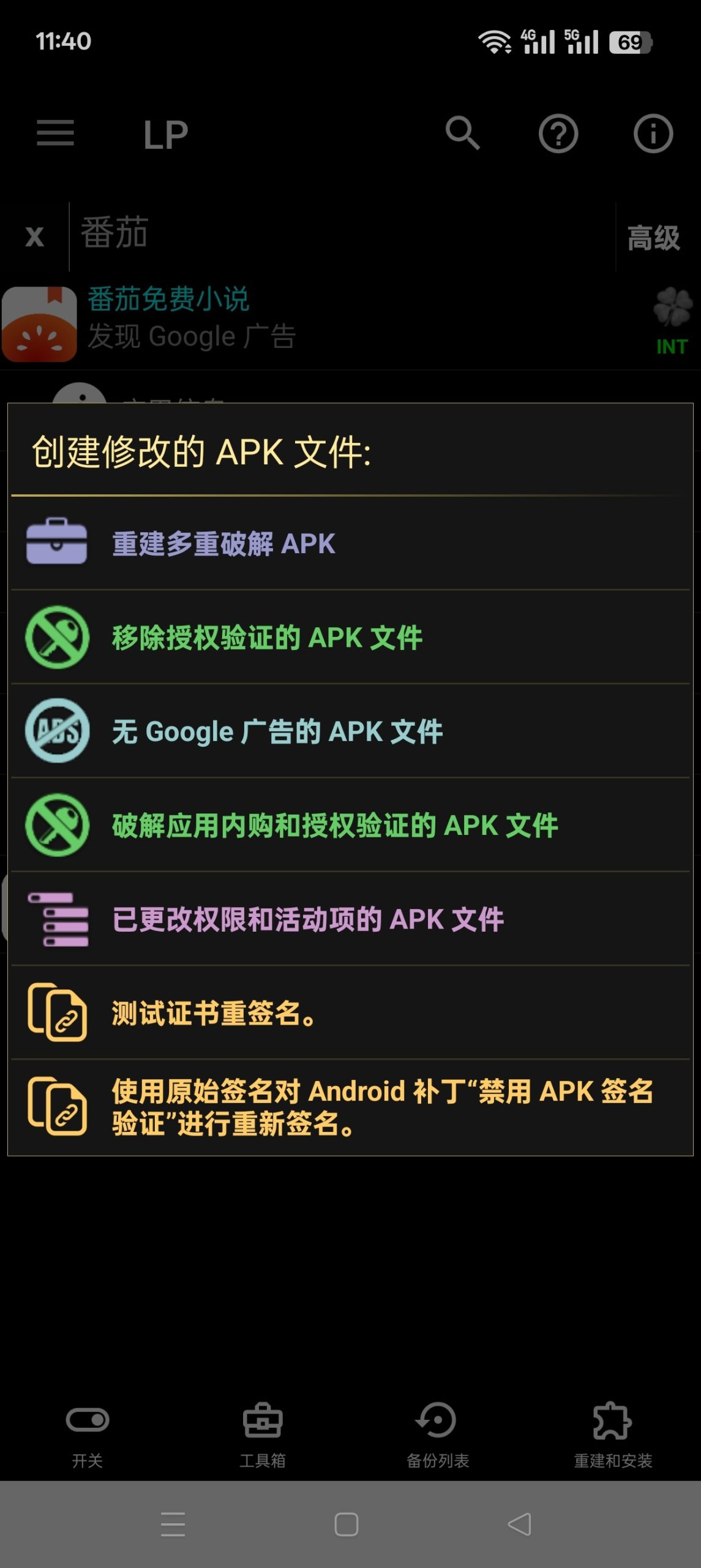Open the hamburger navigation menu
701x1568 pixels.
(56, 134)
